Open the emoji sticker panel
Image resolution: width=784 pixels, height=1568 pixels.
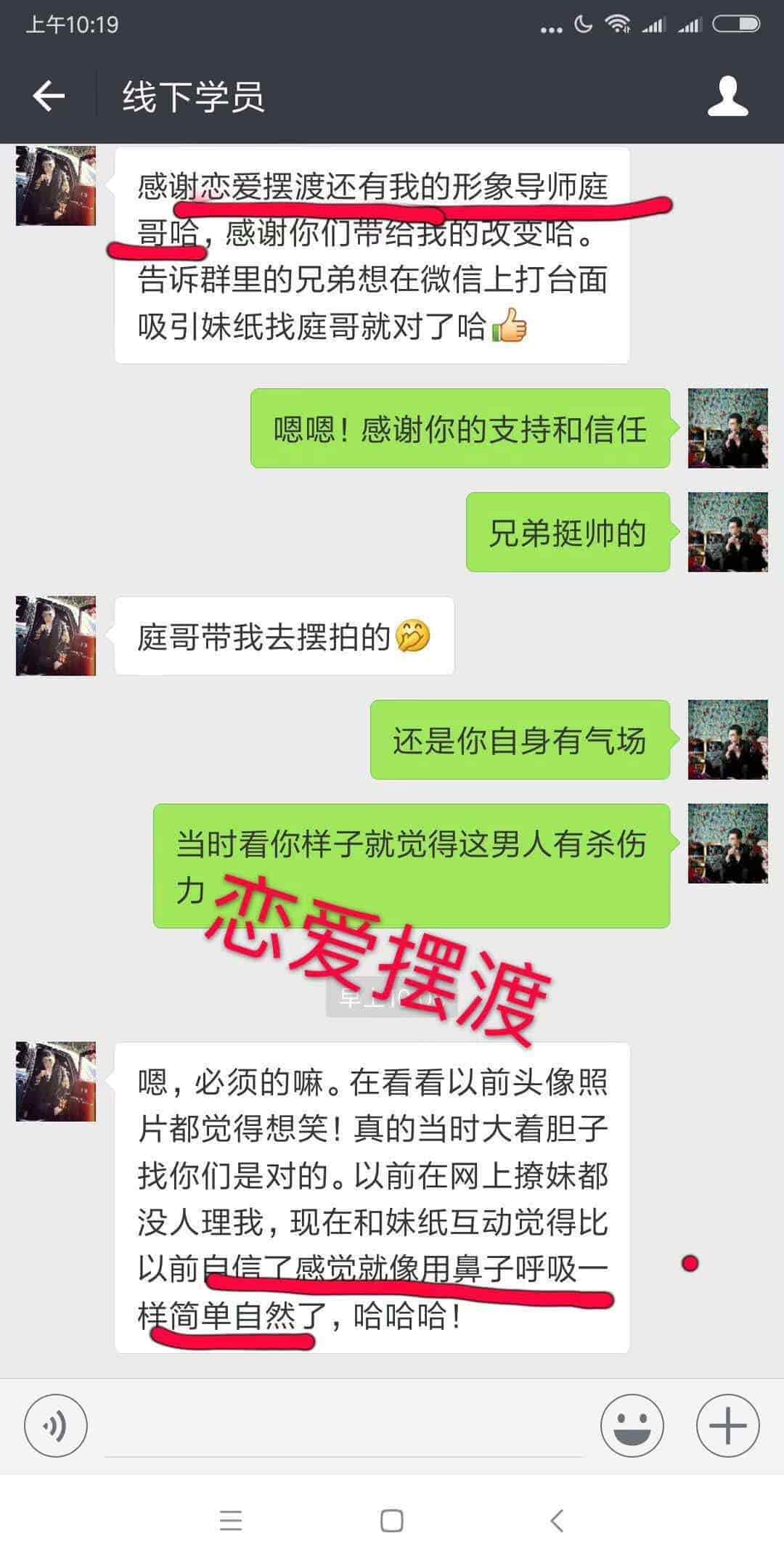point(632,1426)
